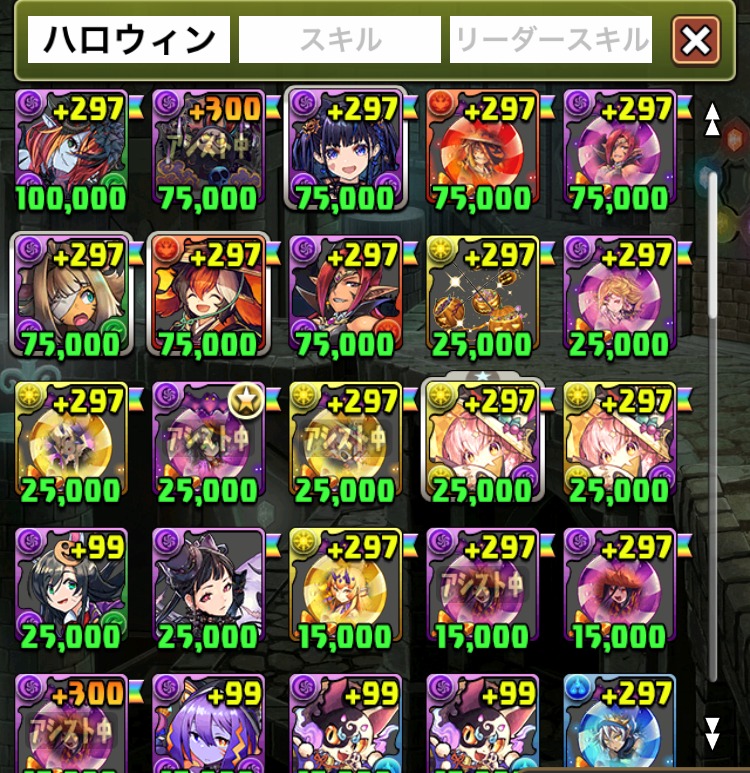Close the search panel with X button
Viewport: 750px width, 773px height.
[696, 40]
